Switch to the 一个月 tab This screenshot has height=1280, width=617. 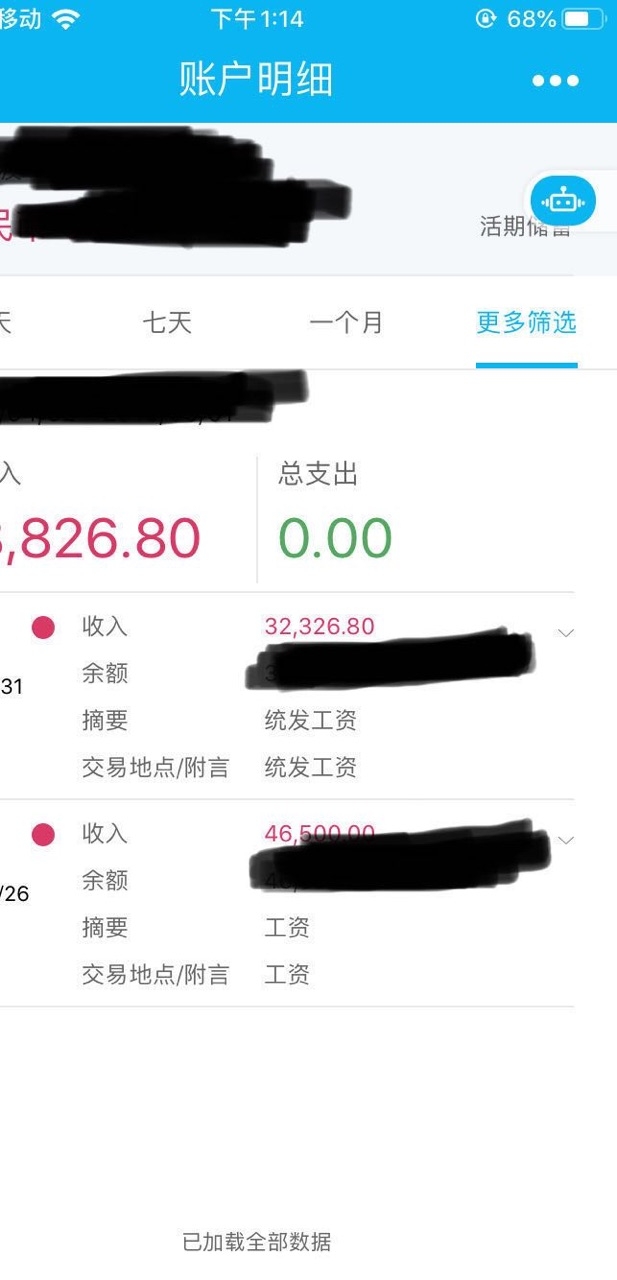(346, 323)
